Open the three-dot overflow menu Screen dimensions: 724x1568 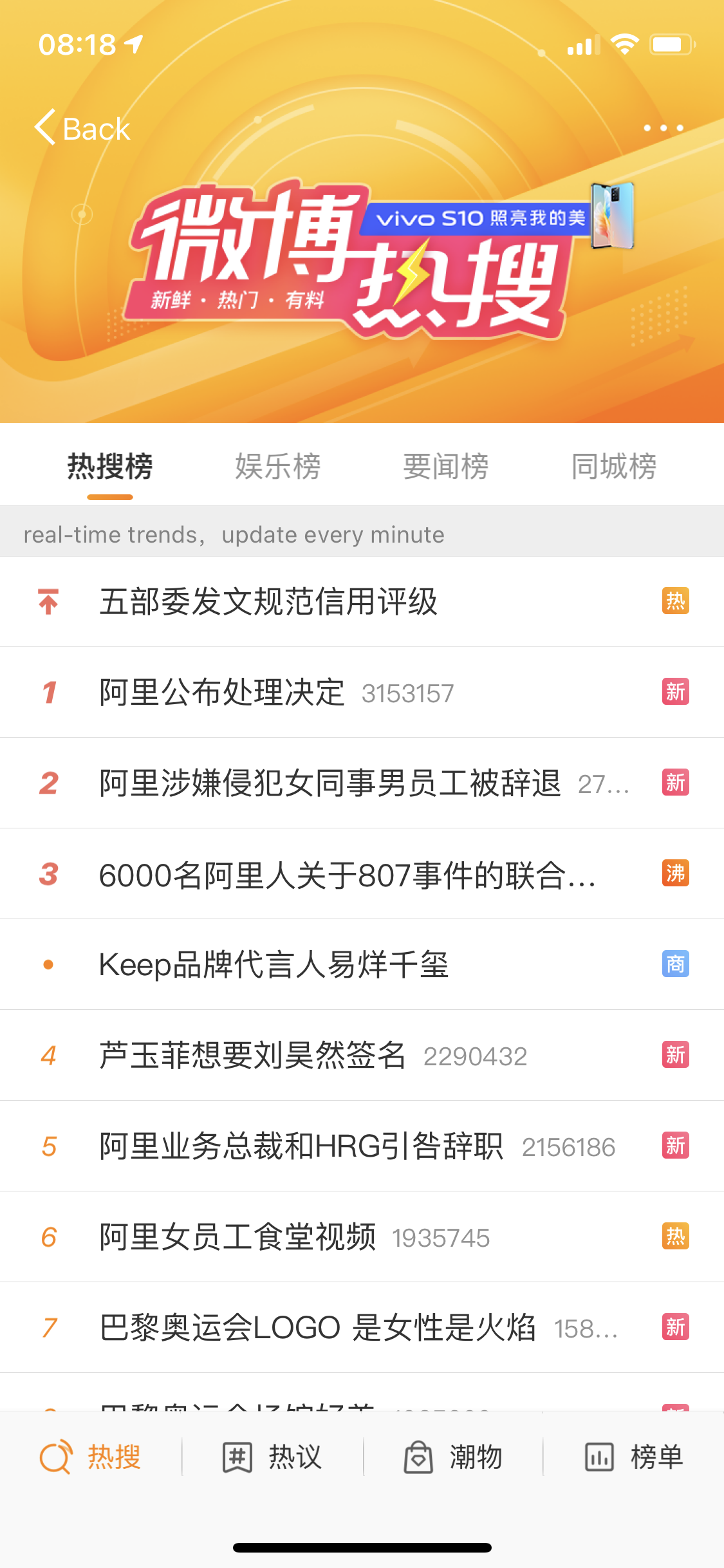(x=663, y=128)
